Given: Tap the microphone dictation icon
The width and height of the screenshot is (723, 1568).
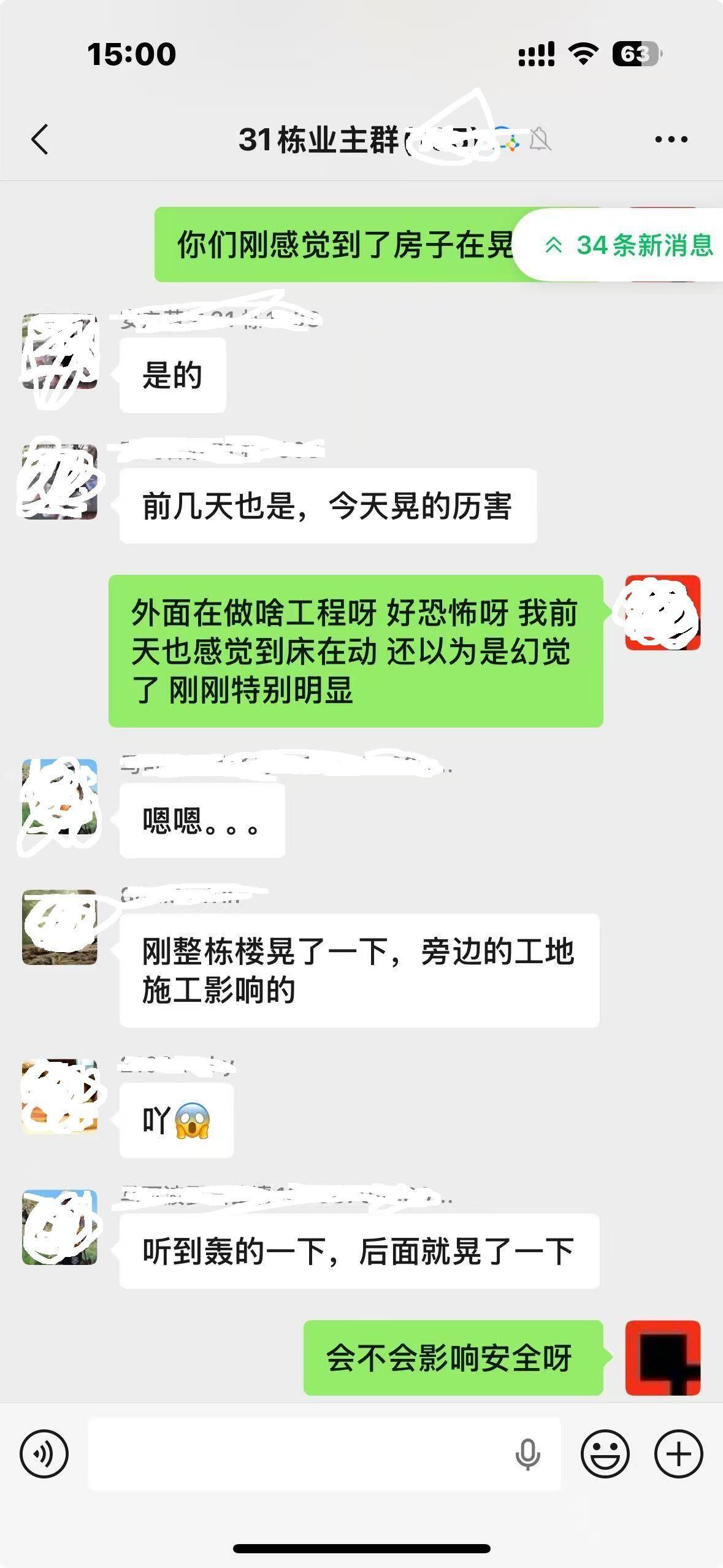Looking at the screenshot, I should 527,1454.
